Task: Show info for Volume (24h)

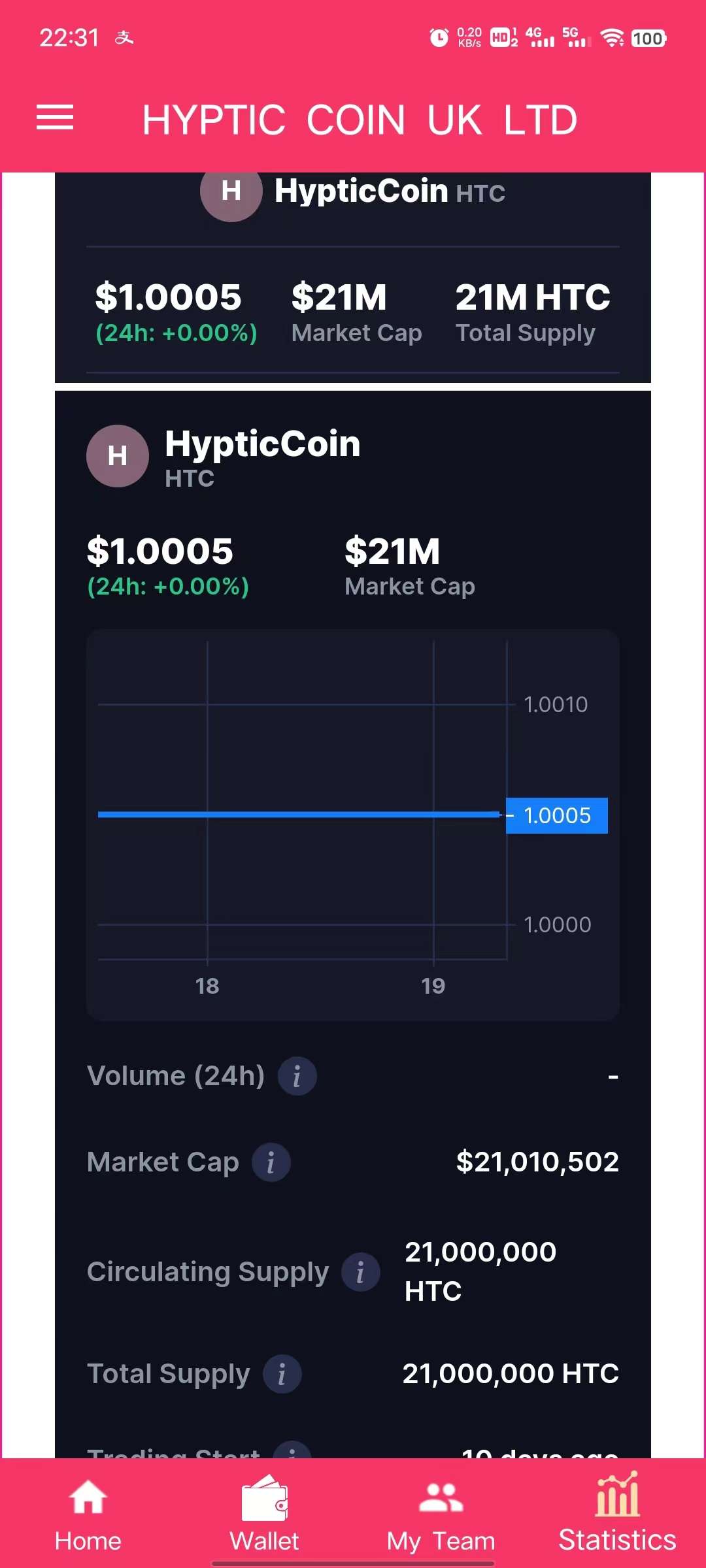Action: pyautogui.click(x=297, y=1076)
